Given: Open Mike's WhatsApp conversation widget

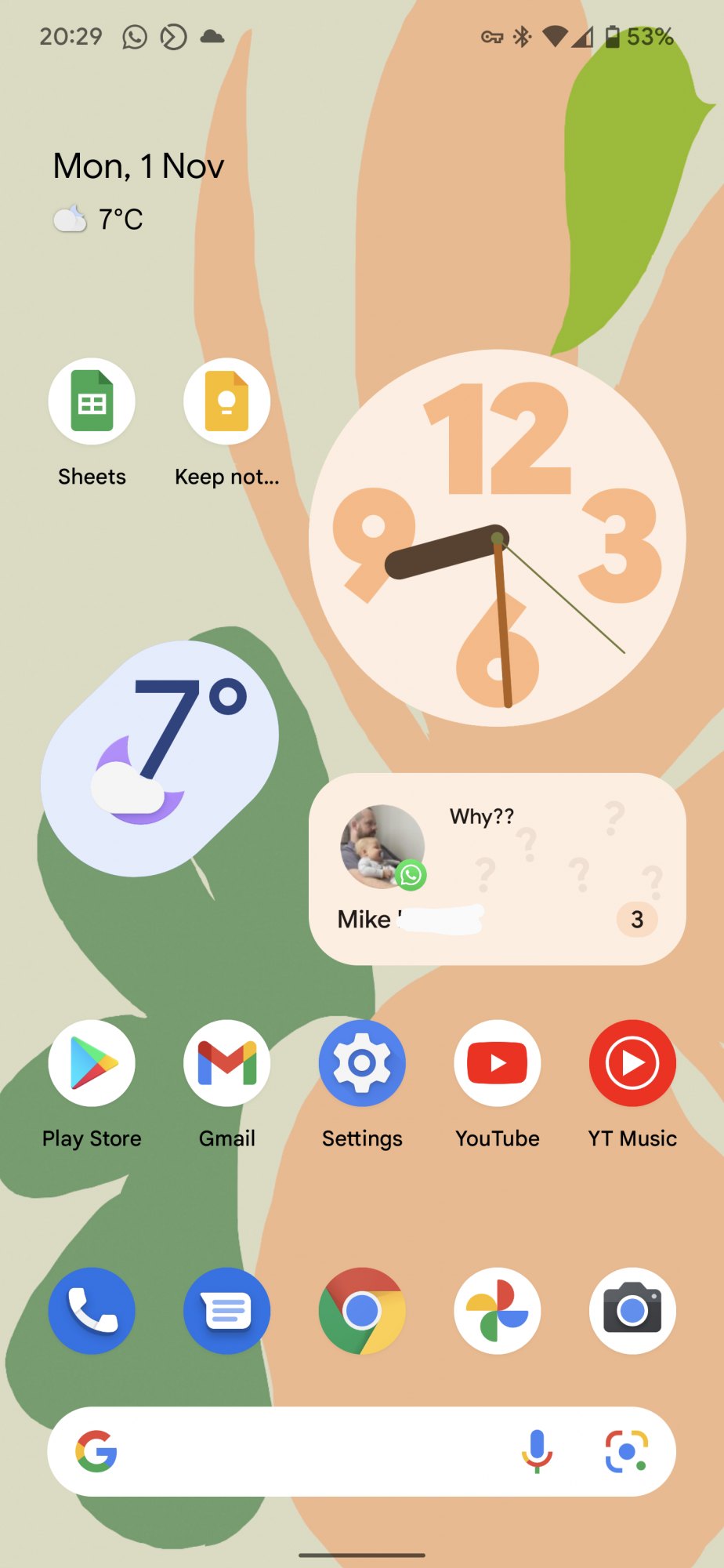Looking at the screenshot, I should 497,869.
